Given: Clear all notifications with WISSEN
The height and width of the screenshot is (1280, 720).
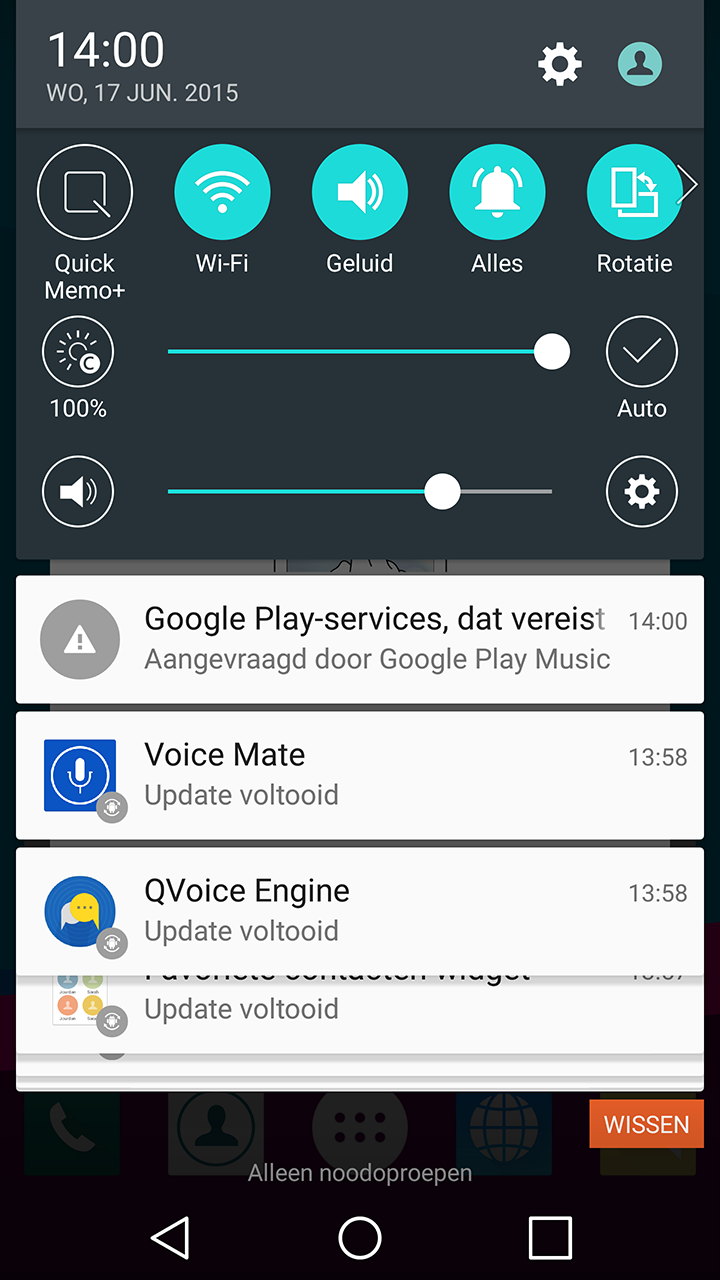Looking at the screenshot, I should coord(646,1124).
